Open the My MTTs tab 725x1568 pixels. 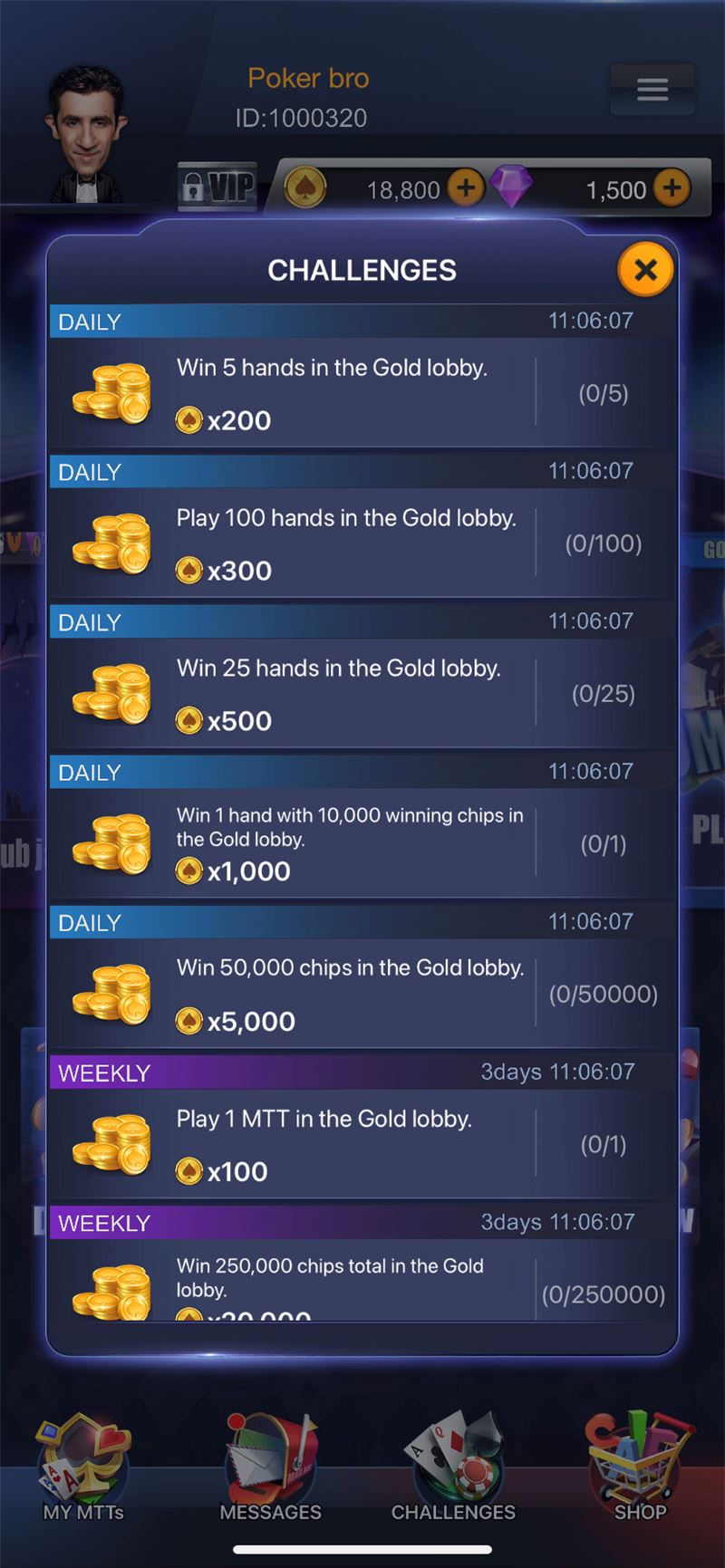83,1467
